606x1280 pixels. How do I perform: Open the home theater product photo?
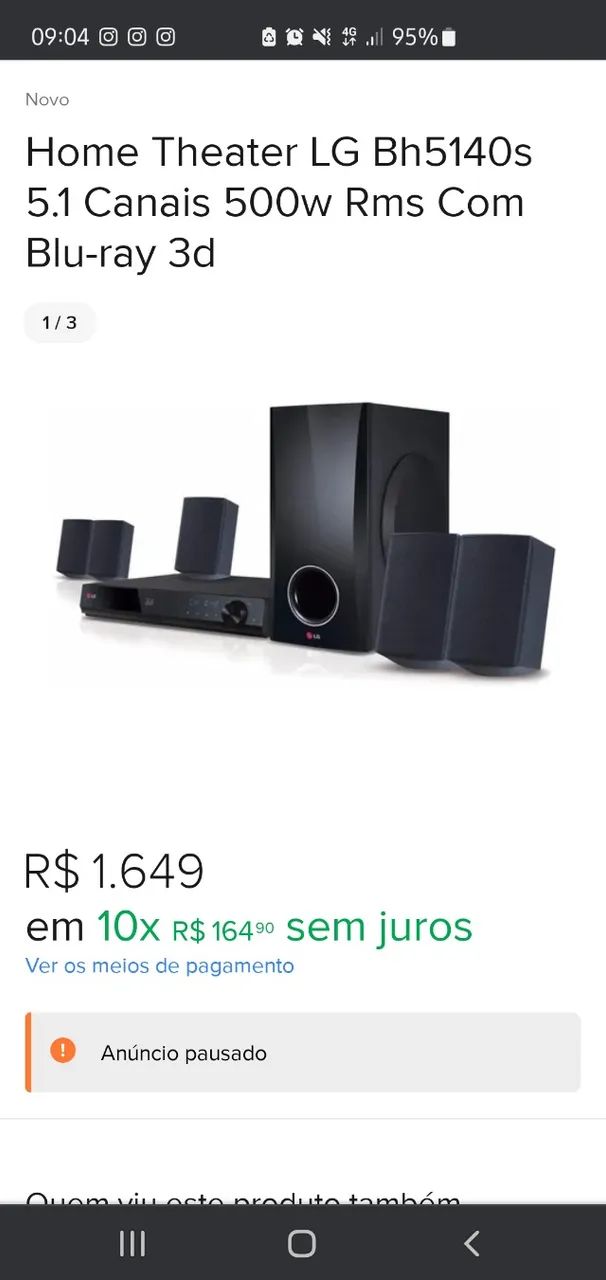pyautogui.click(x=305, y=540)
